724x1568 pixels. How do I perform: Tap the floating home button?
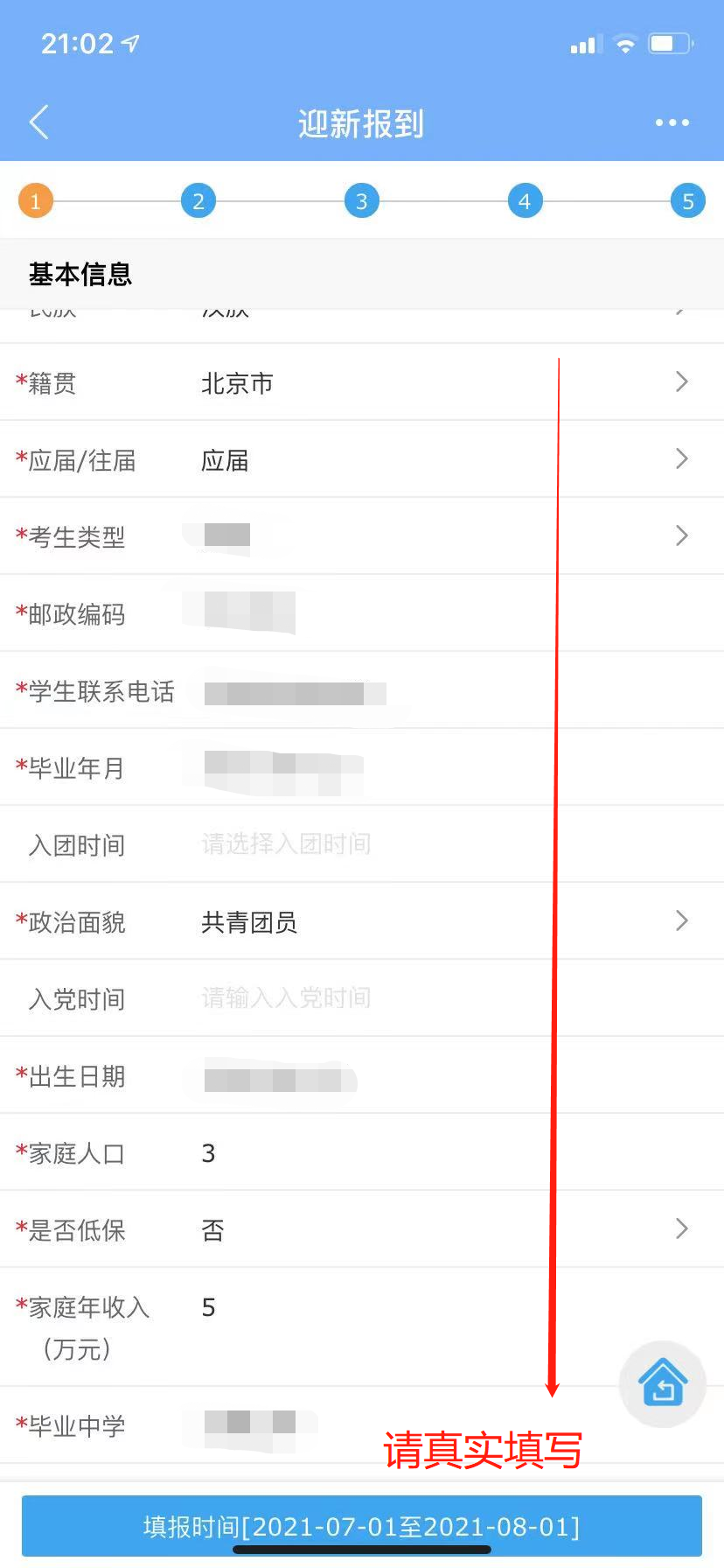coord(663,1383)
